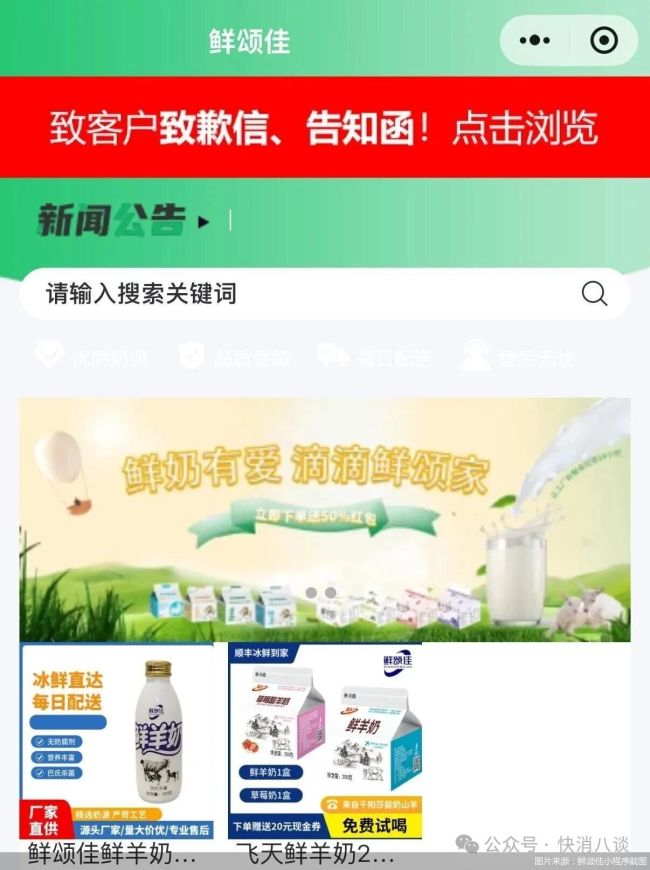Close the mini program via circle button
This screenshot has height=870, width=650.
pos(604,41)
